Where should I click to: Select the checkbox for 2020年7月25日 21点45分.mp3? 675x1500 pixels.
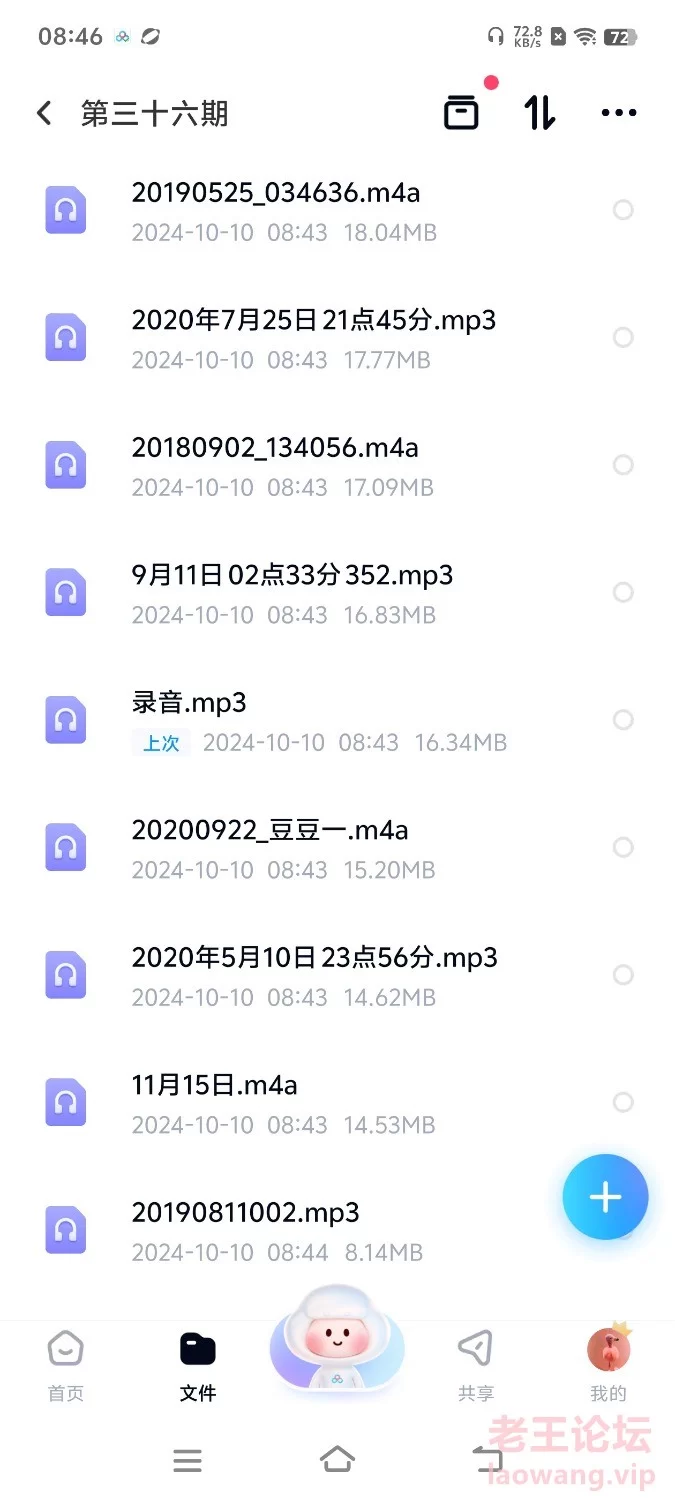pyautogui.click(x=623, y=338)
